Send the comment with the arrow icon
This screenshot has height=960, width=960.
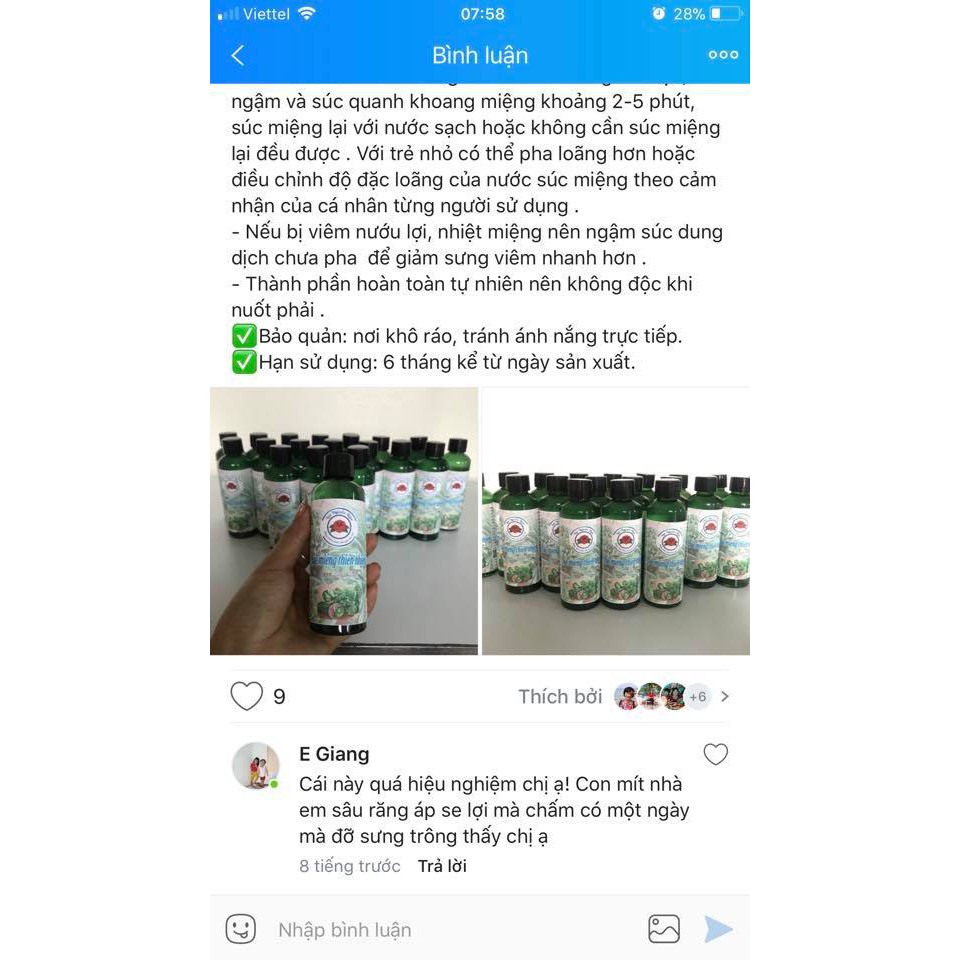pos(718,929)
